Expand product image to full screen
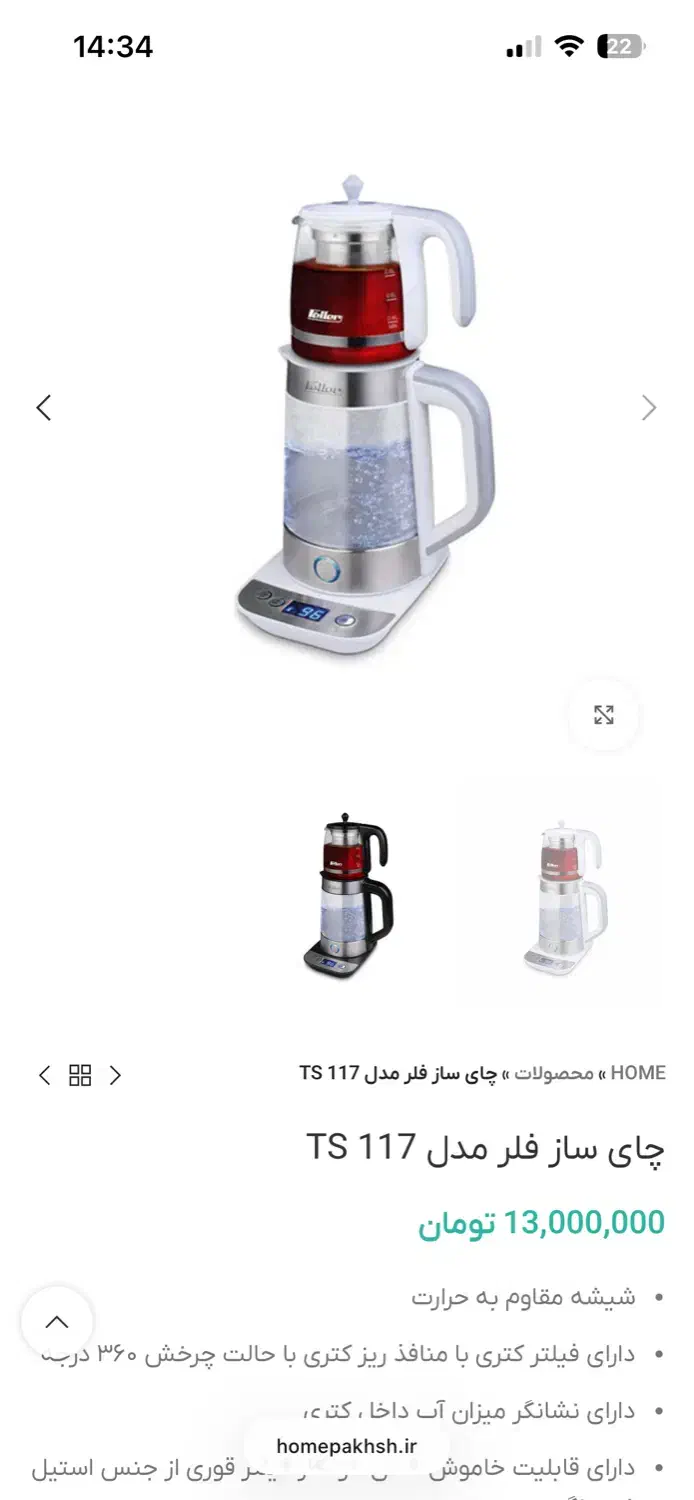694x1500 pixels. tap(603, 715)
